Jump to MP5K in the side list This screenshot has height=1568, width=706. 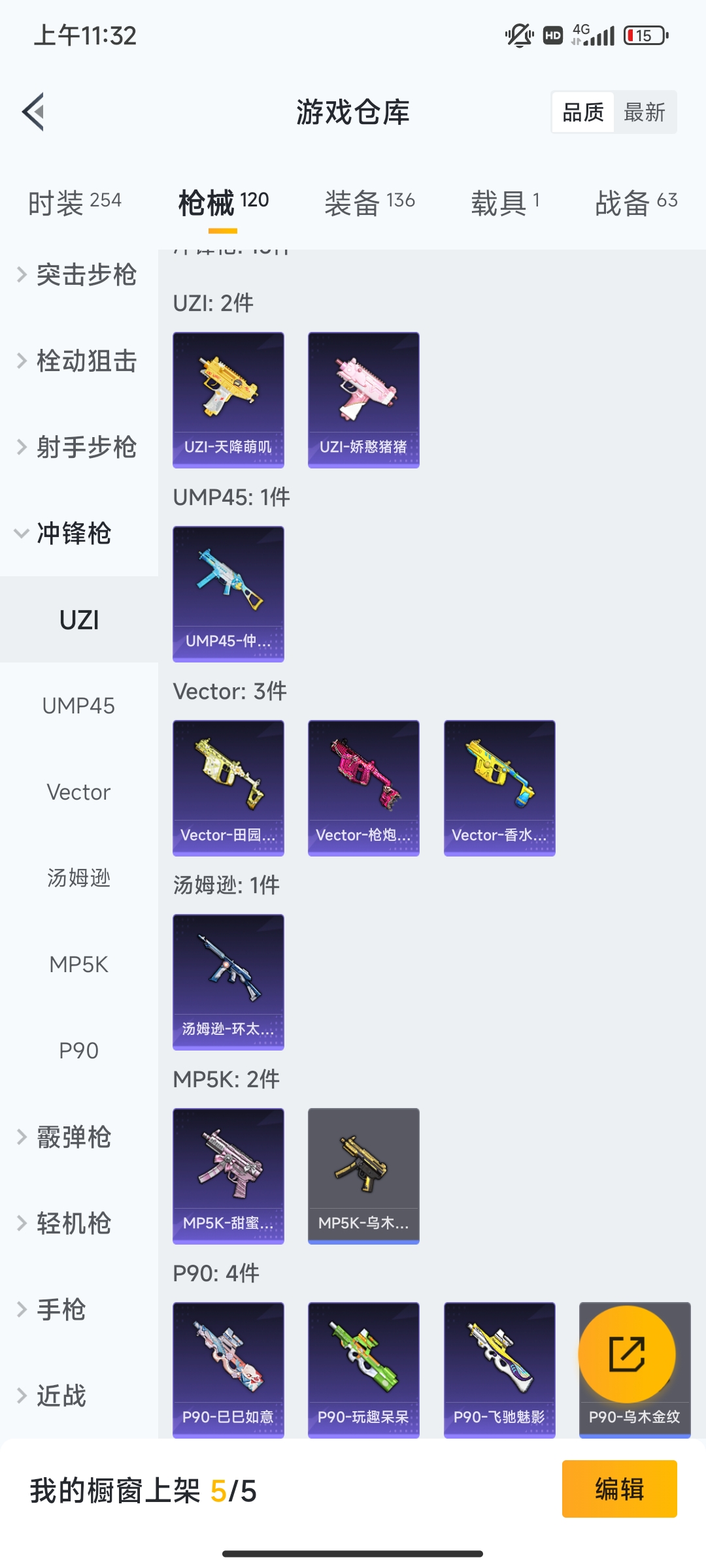click(78, 964)
